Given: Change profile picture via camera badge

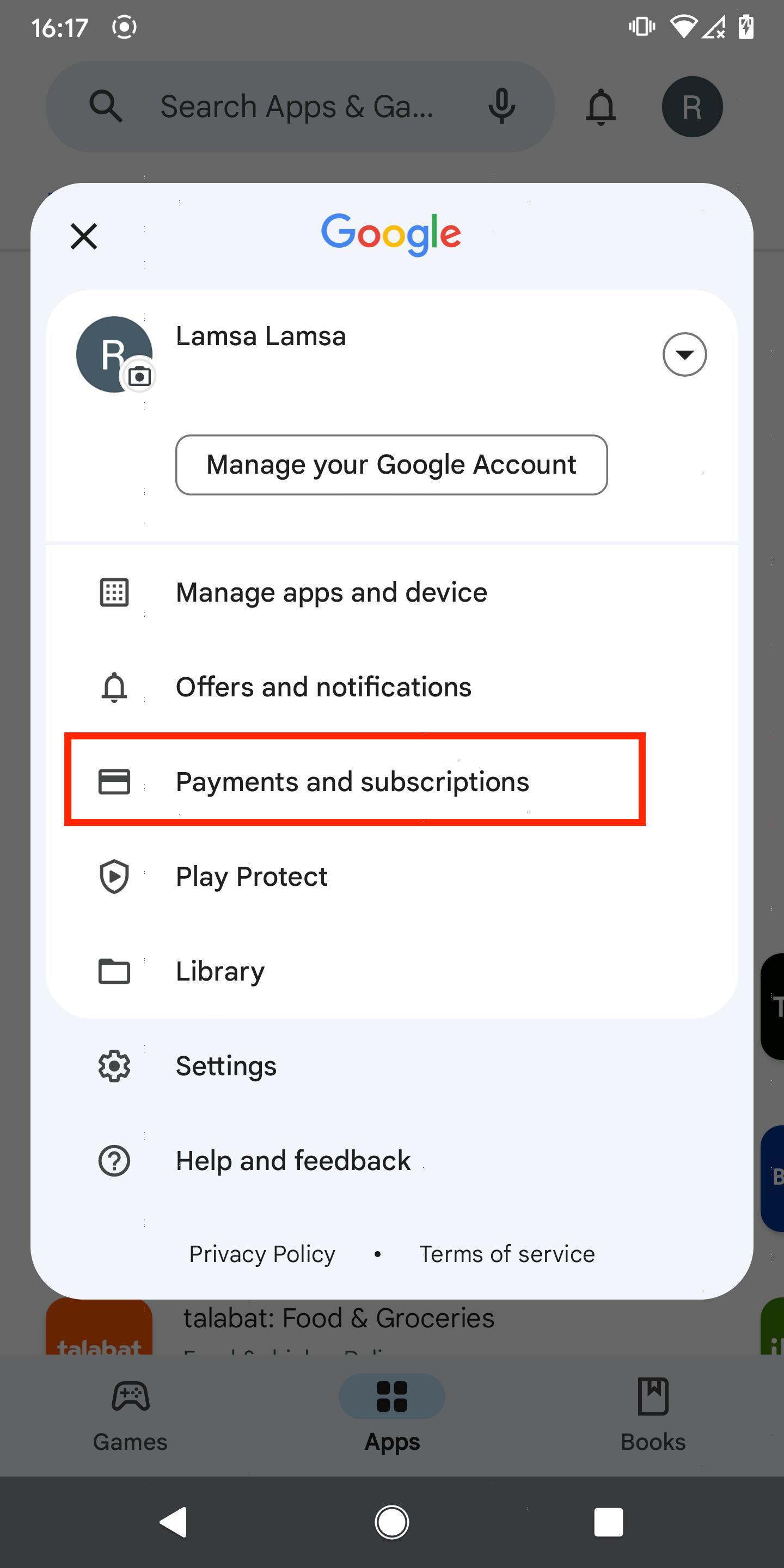Looking at the screenshot, I should coord(139,376).
